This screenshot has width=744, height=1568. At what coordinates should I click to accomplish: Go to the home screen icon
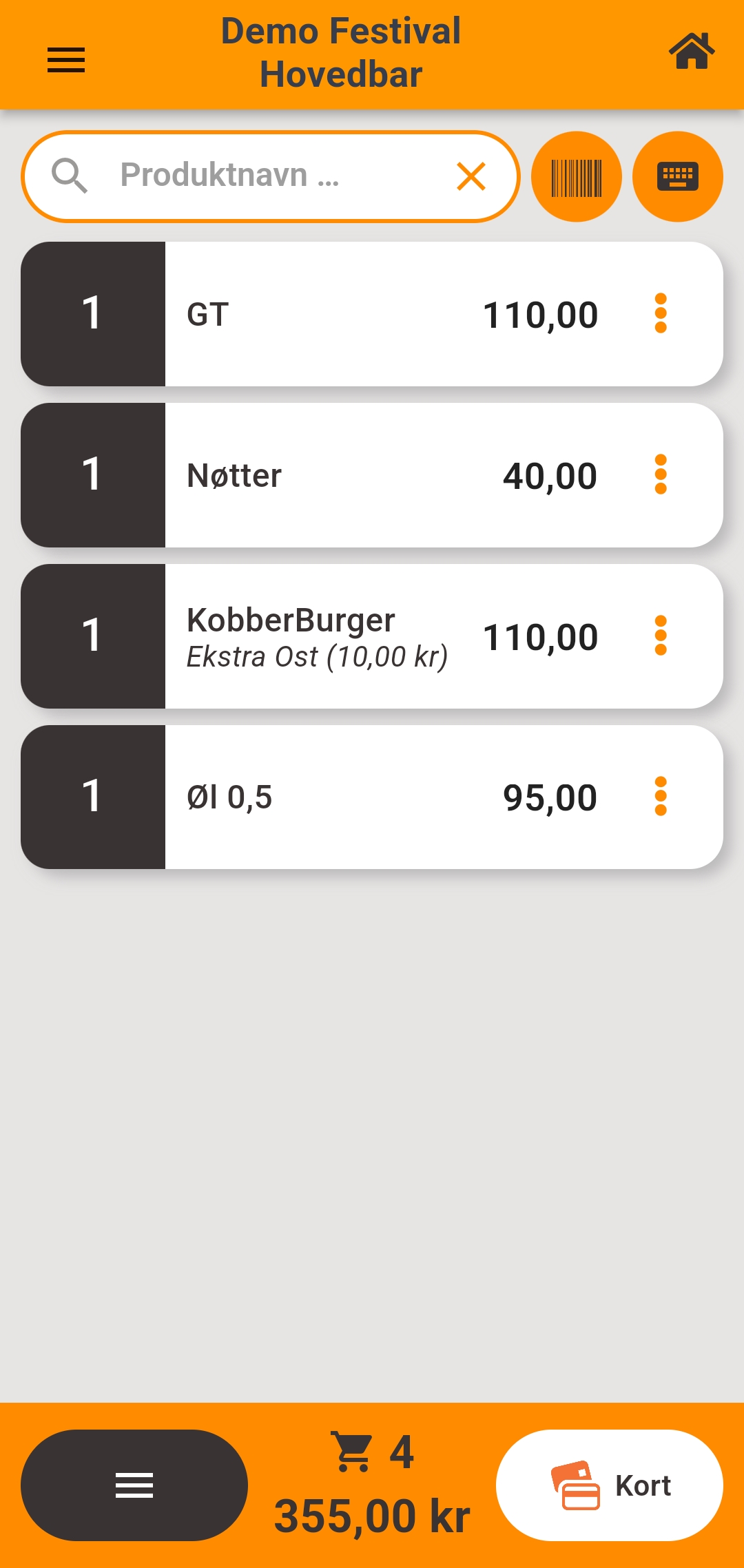(x=692, y=52)
